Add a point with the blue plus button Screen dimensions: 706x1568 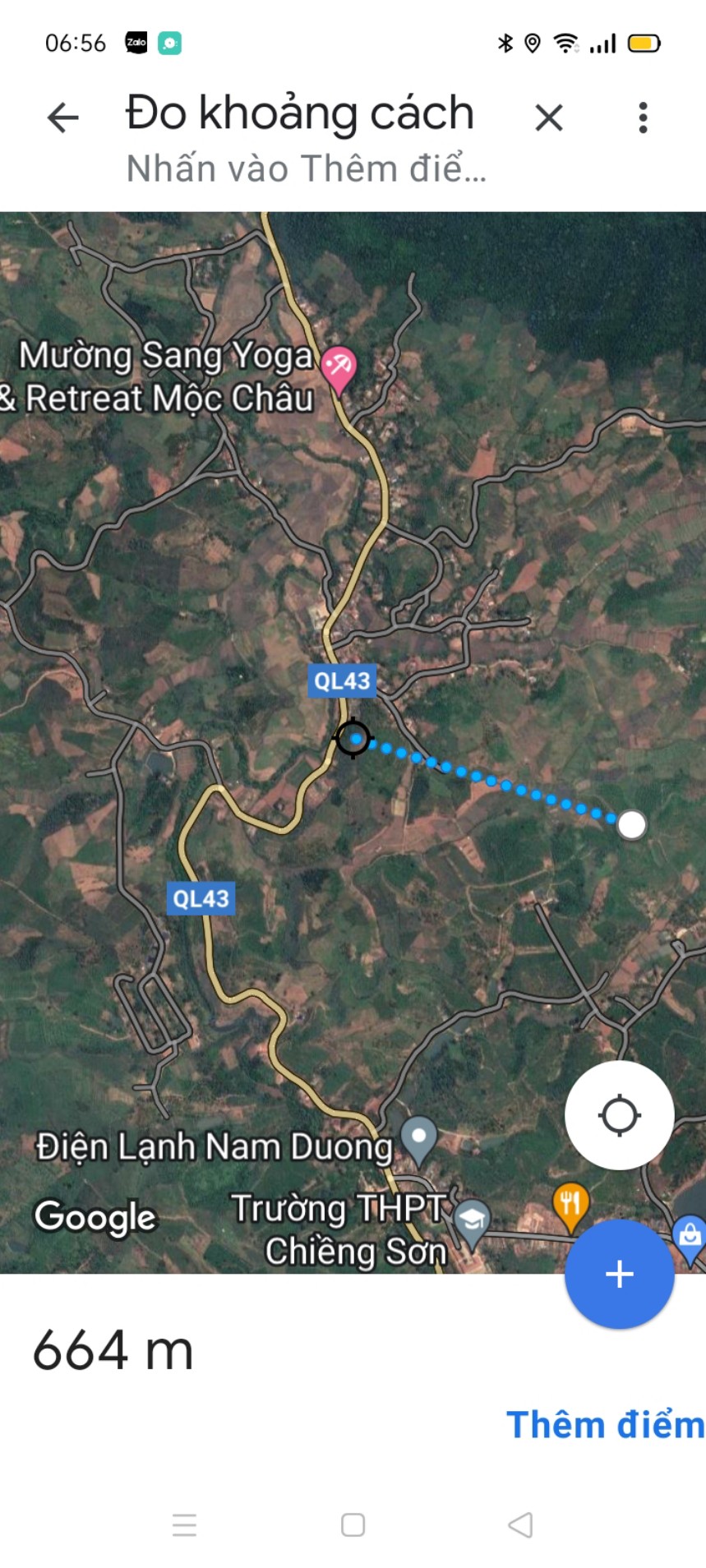(x=619, y=1273)
